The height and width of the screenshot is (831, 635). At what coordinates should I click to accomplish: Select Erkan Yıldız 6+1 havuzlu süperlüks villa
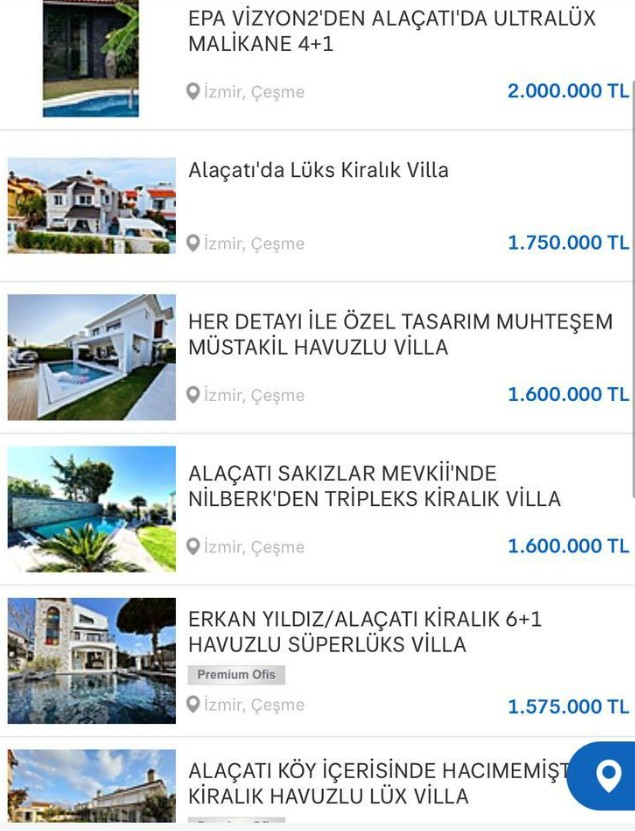click(365, 632)
